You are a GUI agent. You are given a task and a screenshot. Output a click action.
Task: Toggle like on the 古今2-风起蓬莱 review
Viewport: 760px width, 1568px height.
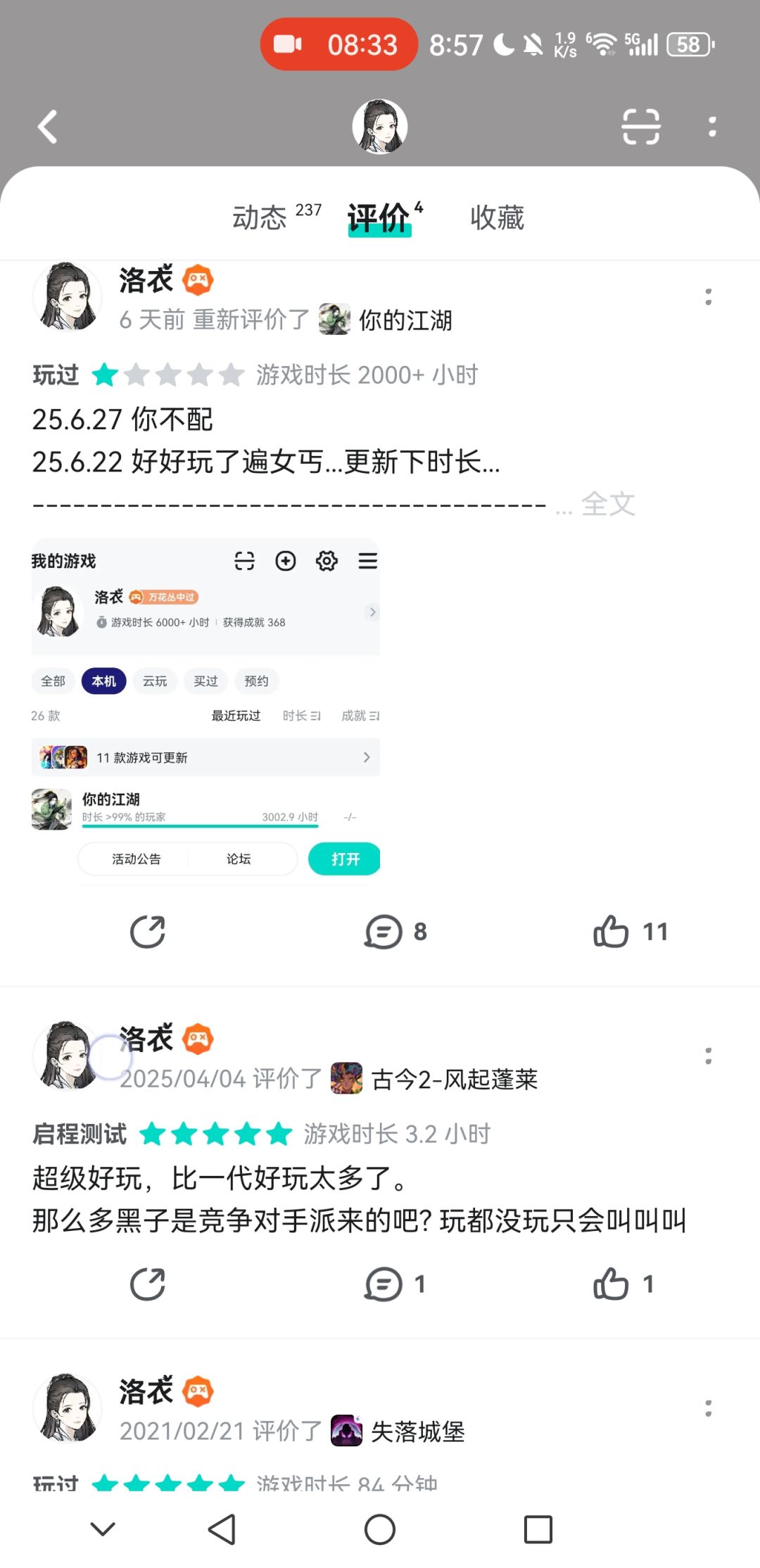pyautogui.click(x=612, y=1283)
